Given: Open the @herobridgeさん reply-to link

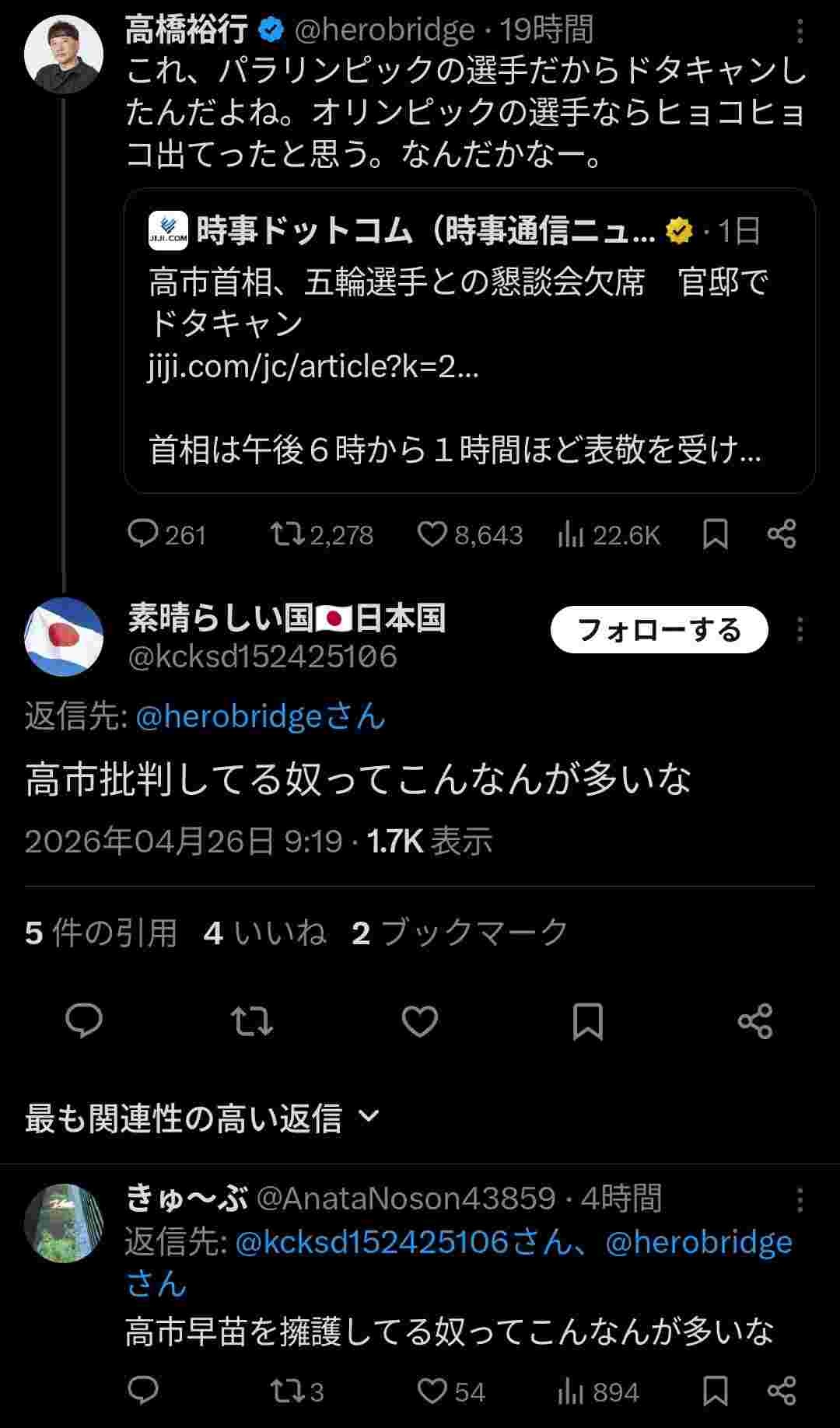Looking at the screenshot, I should [261, 716].
